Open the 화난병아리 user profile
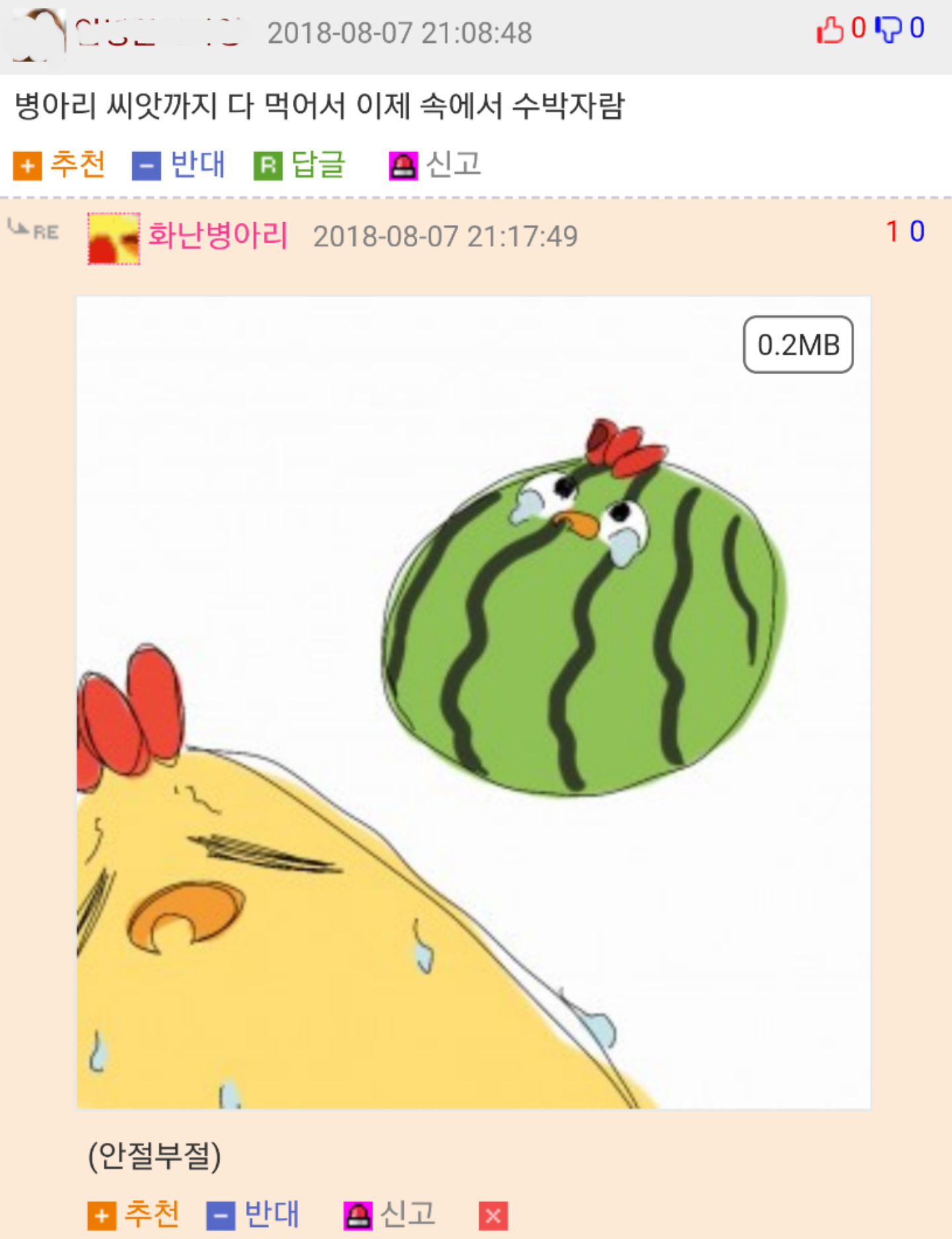Screen dimensions: 952x1239 tap(218, 236)
